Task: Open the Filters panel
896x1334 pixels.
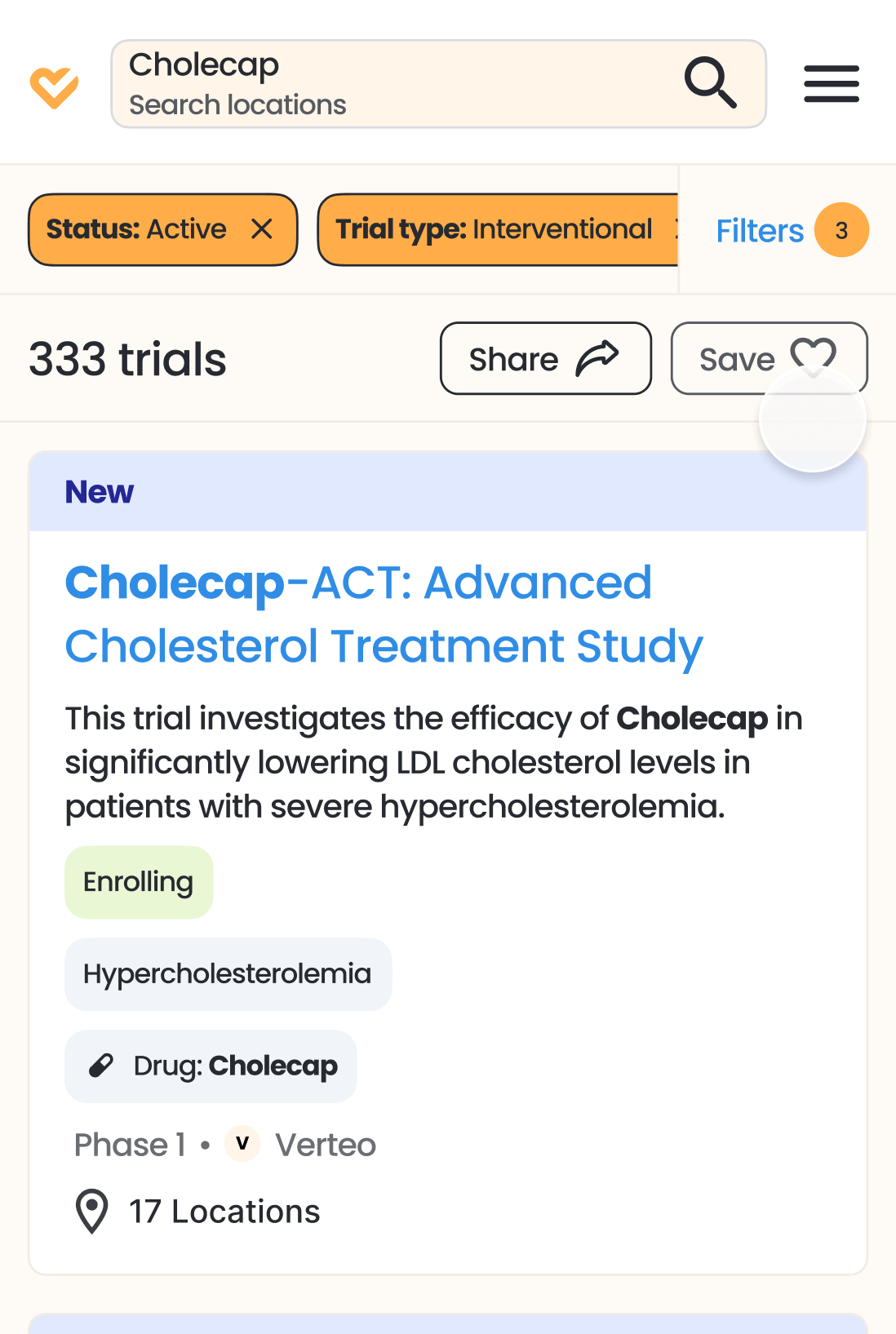Action: click(x=790, y=231)
